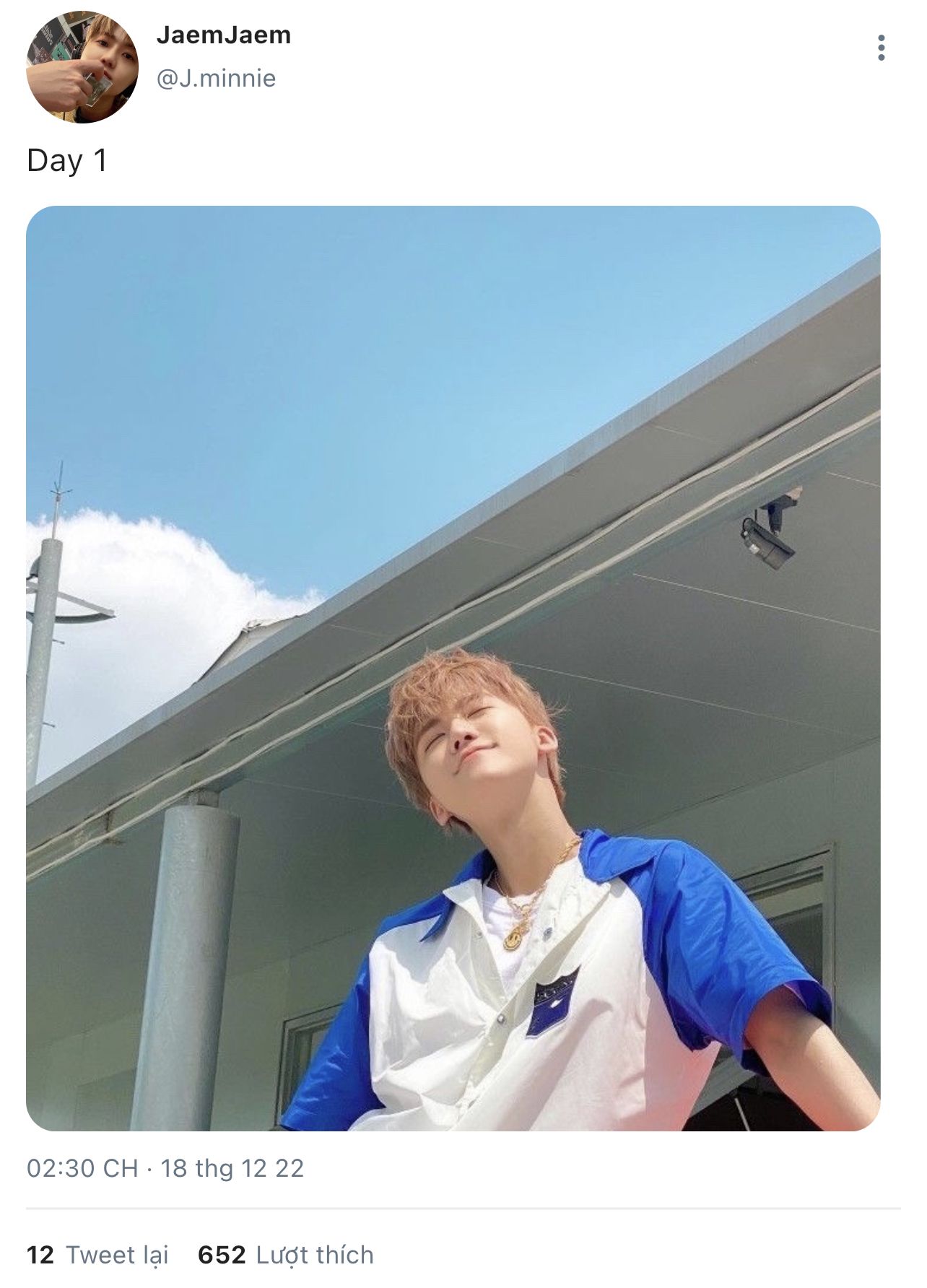Screen dimensions: 927x1288
Task: Open the tweet's three-dot overflow menu
Action: [x=881, y=48]
